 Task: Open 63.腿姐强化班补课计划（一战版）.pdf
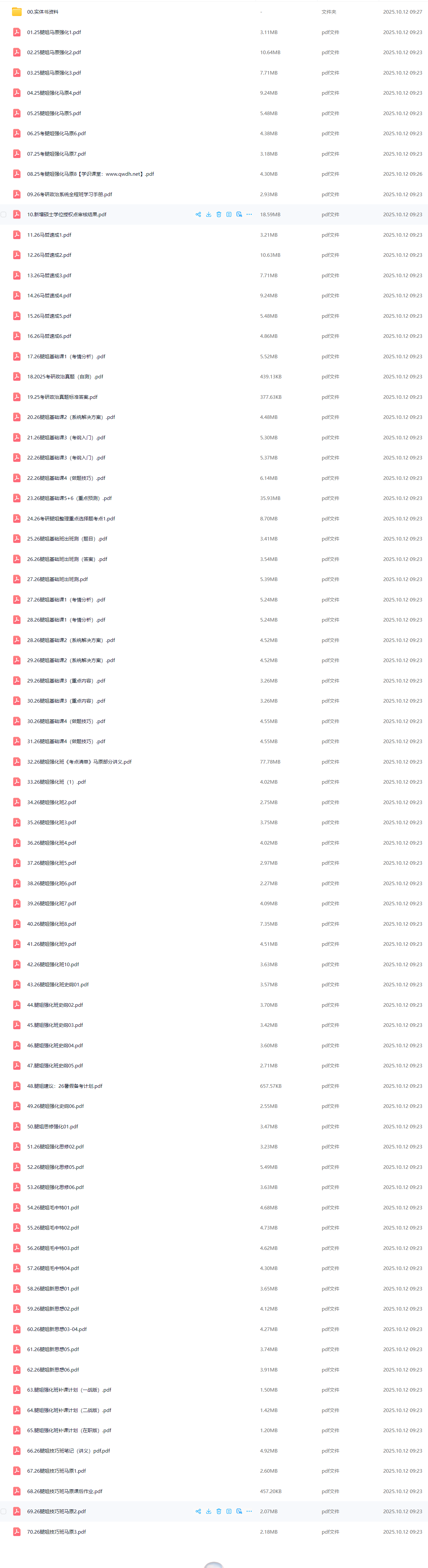pyautogui.click(x=69, y=1390)
